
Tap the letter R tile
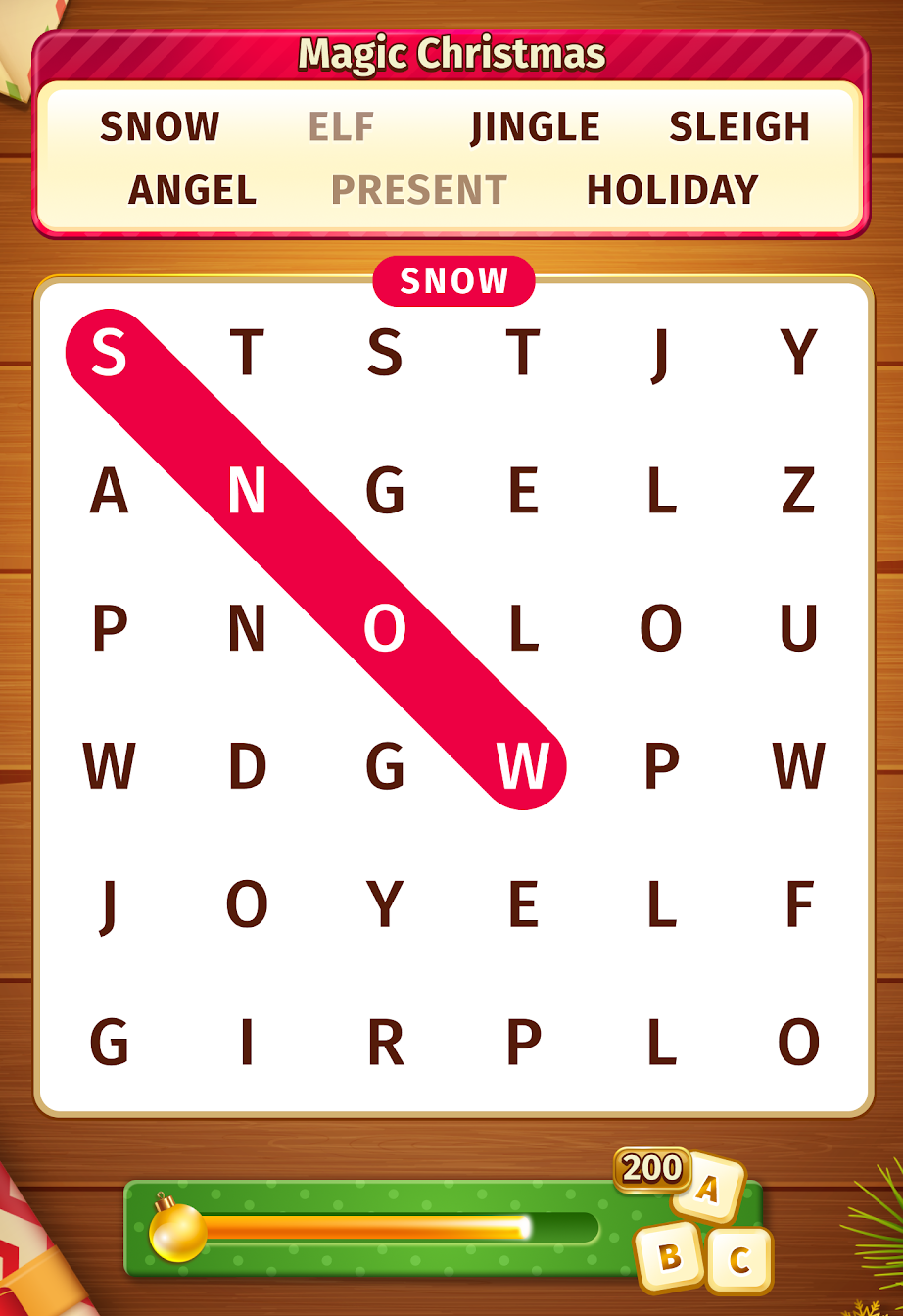tap(385, 1043)
